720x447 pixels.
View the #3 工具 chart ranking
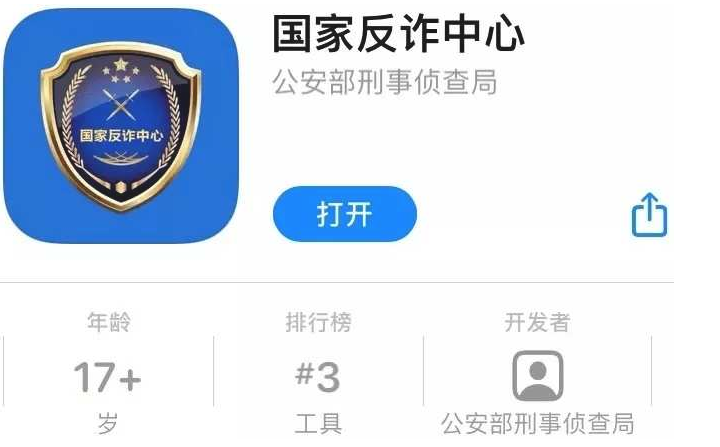pyautogui.click(x=318, y=377)
